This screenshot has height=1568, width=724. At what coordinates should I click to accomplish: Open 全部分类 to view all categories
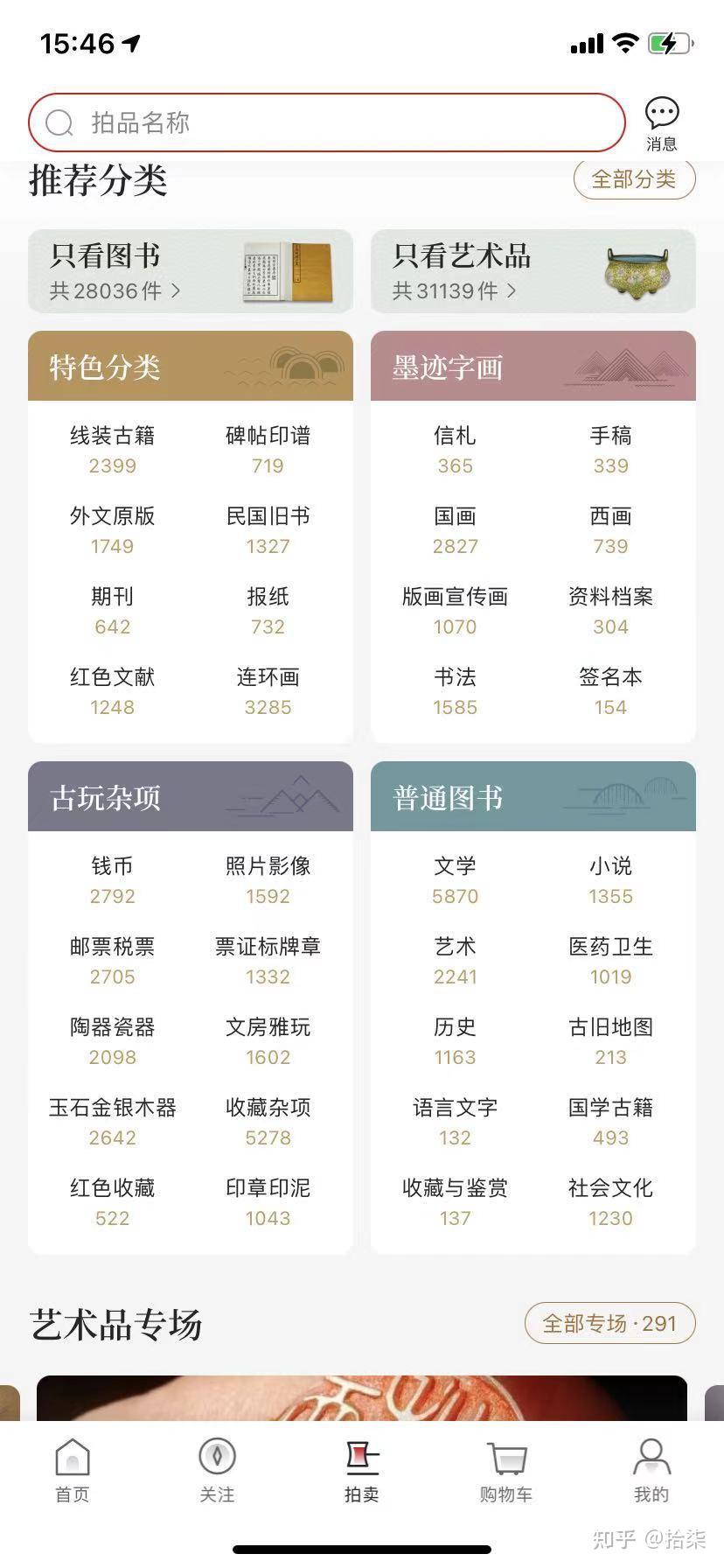[x=634, y=179]
